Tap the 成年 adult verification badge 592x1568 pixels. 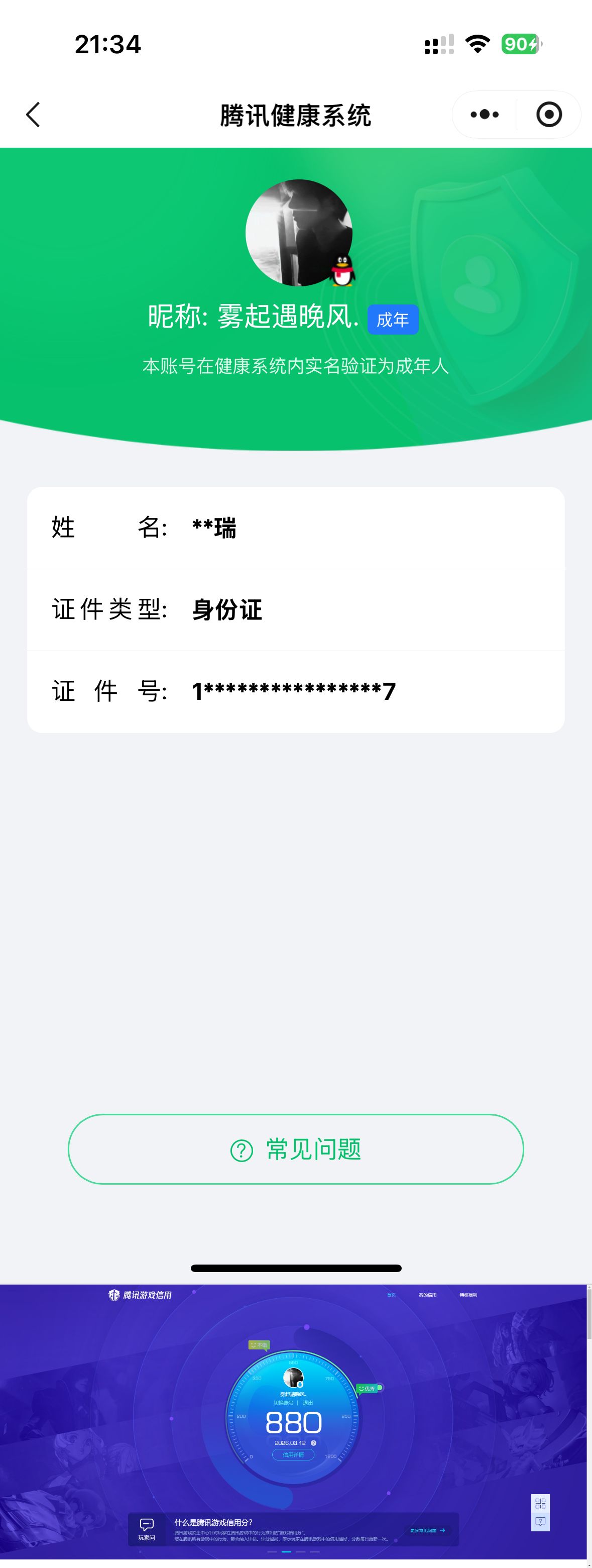tap(394, 319)
